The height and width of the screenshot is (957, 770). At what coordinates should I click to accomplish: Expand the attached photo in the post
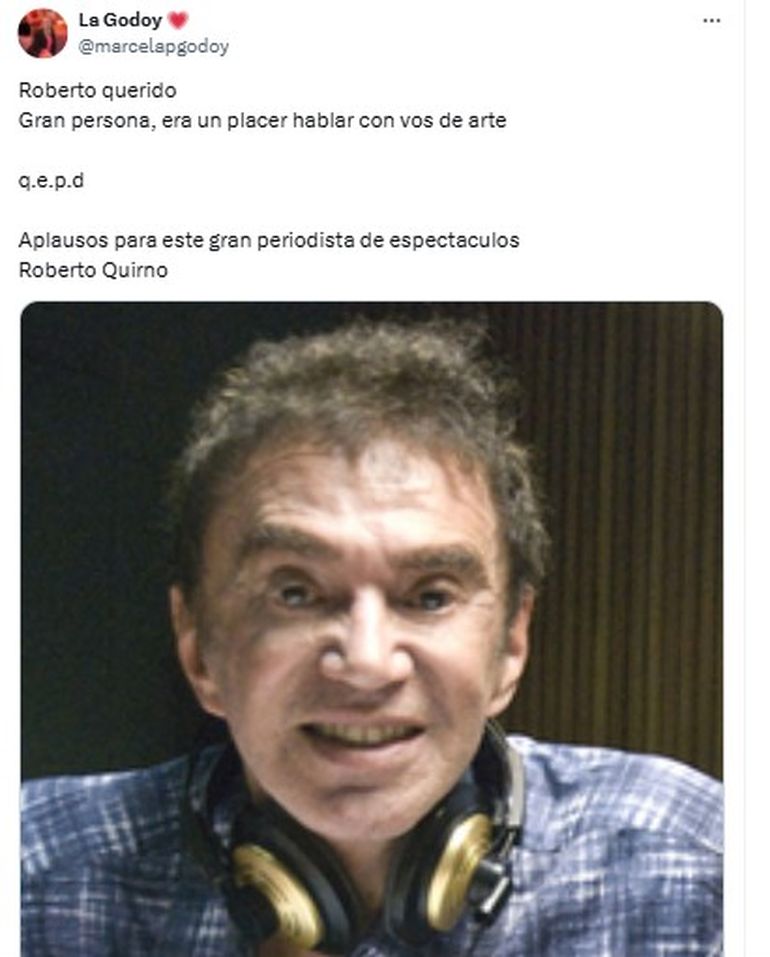tap(371, 628)
